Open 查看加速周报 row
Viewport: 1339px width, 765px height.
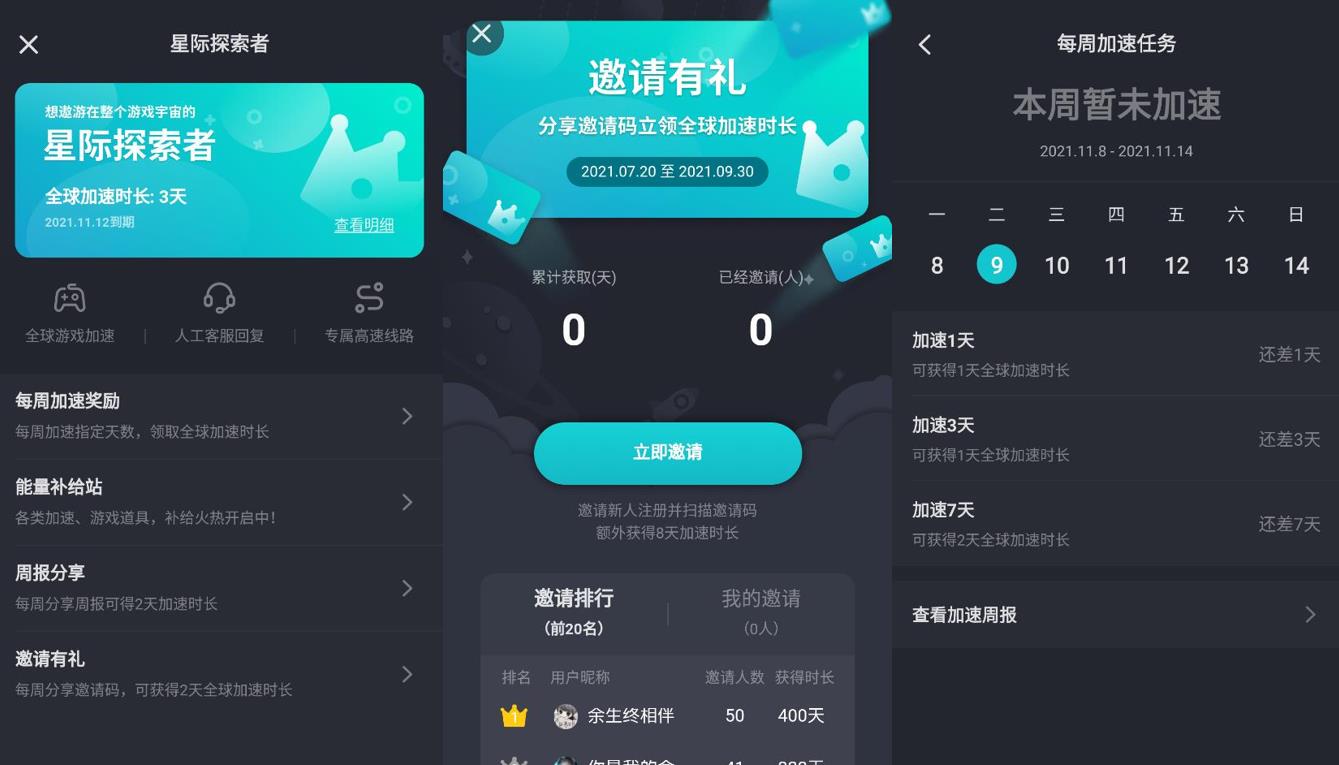(1115, 615)
